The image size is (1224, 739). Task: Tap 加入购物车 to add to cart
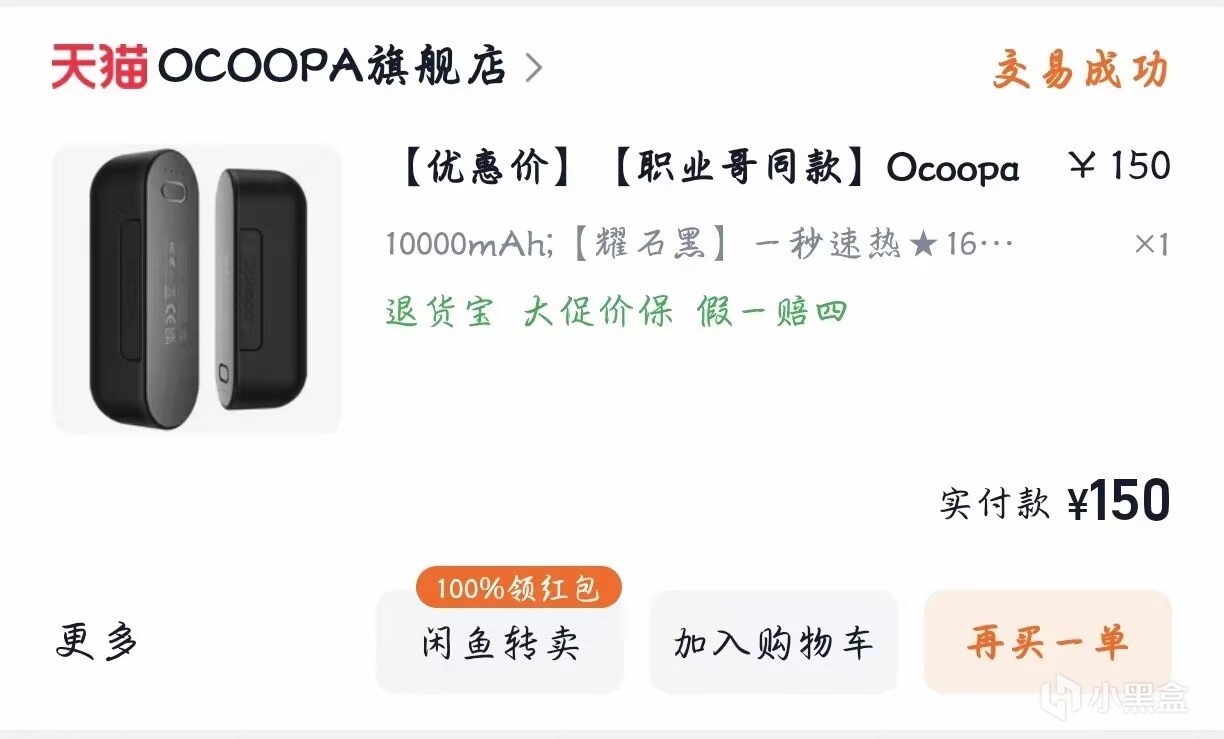tap(773, 642)
